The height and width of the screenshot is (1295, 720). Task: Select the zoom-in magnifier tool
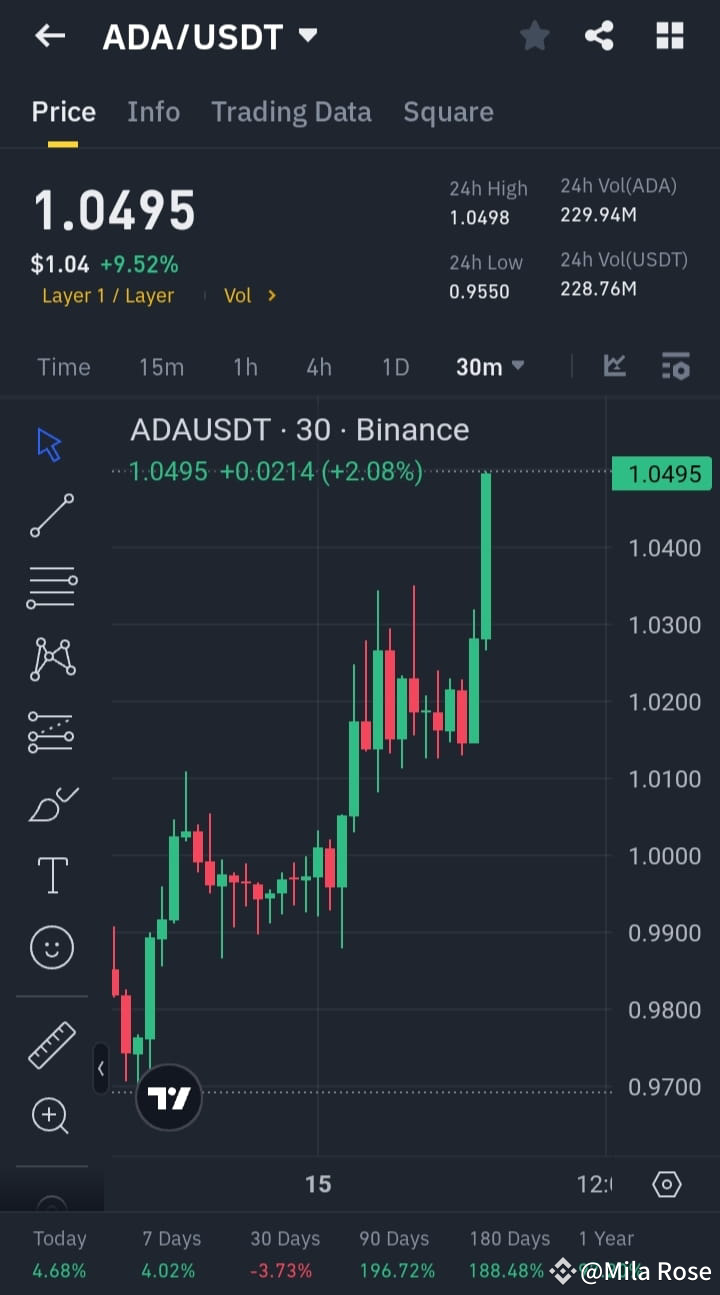tap(51, 1116)
